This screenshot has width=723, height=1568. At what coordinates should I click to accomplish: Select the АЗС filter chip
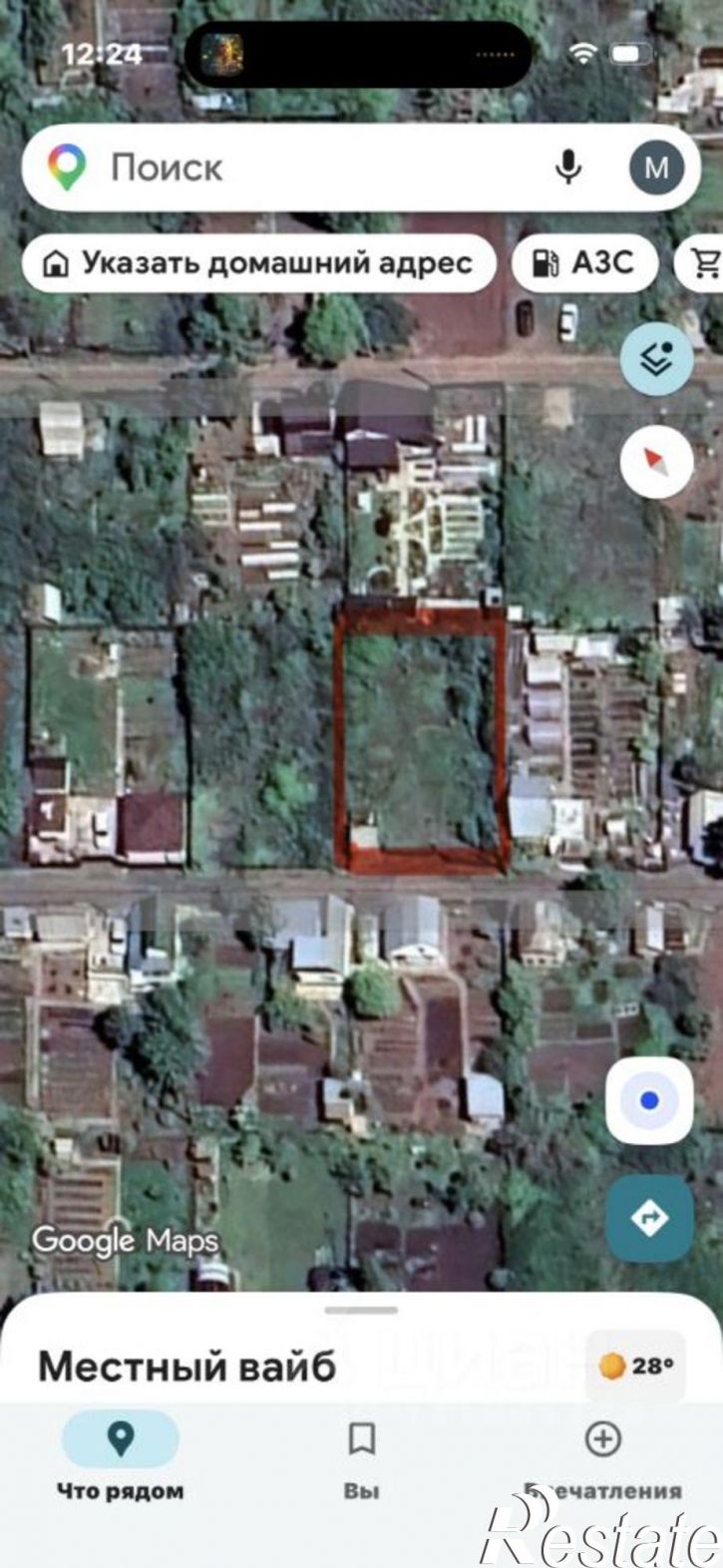(x=585, y=263)
